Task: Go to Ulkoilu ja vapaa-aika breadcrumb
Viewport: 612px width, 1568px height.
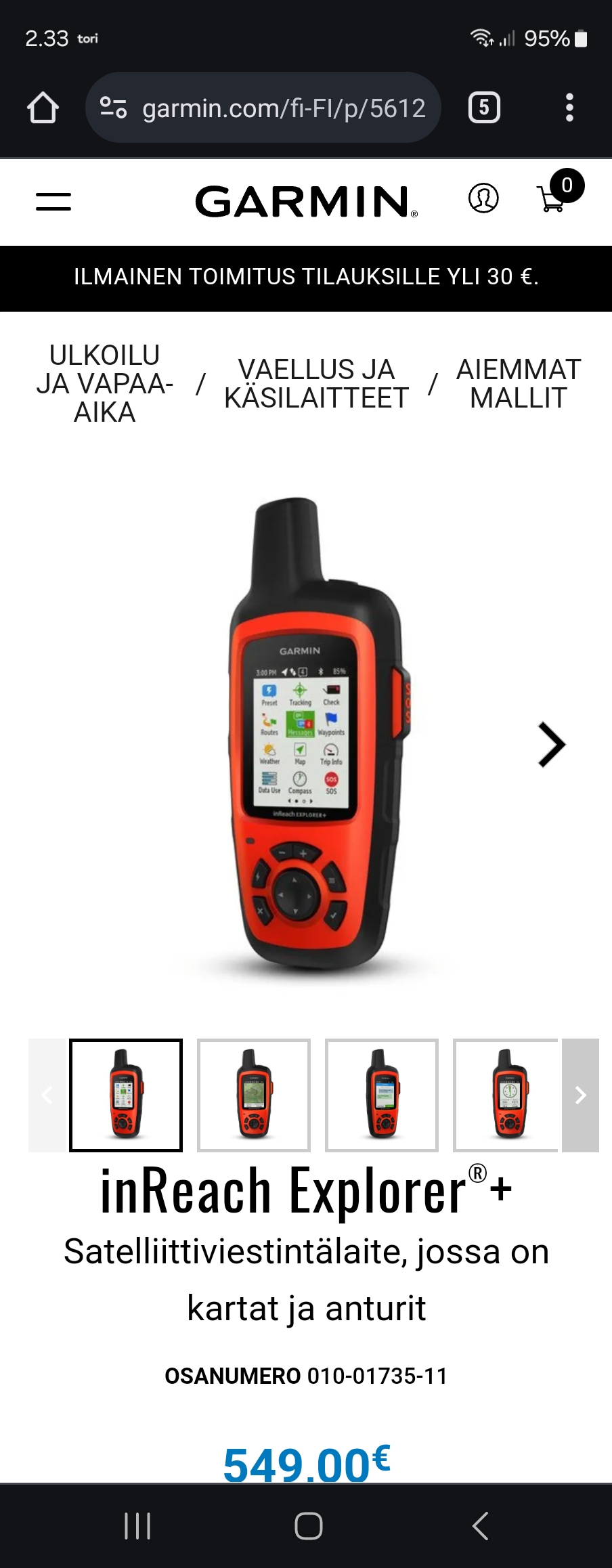Action: (x=105, y=383)
